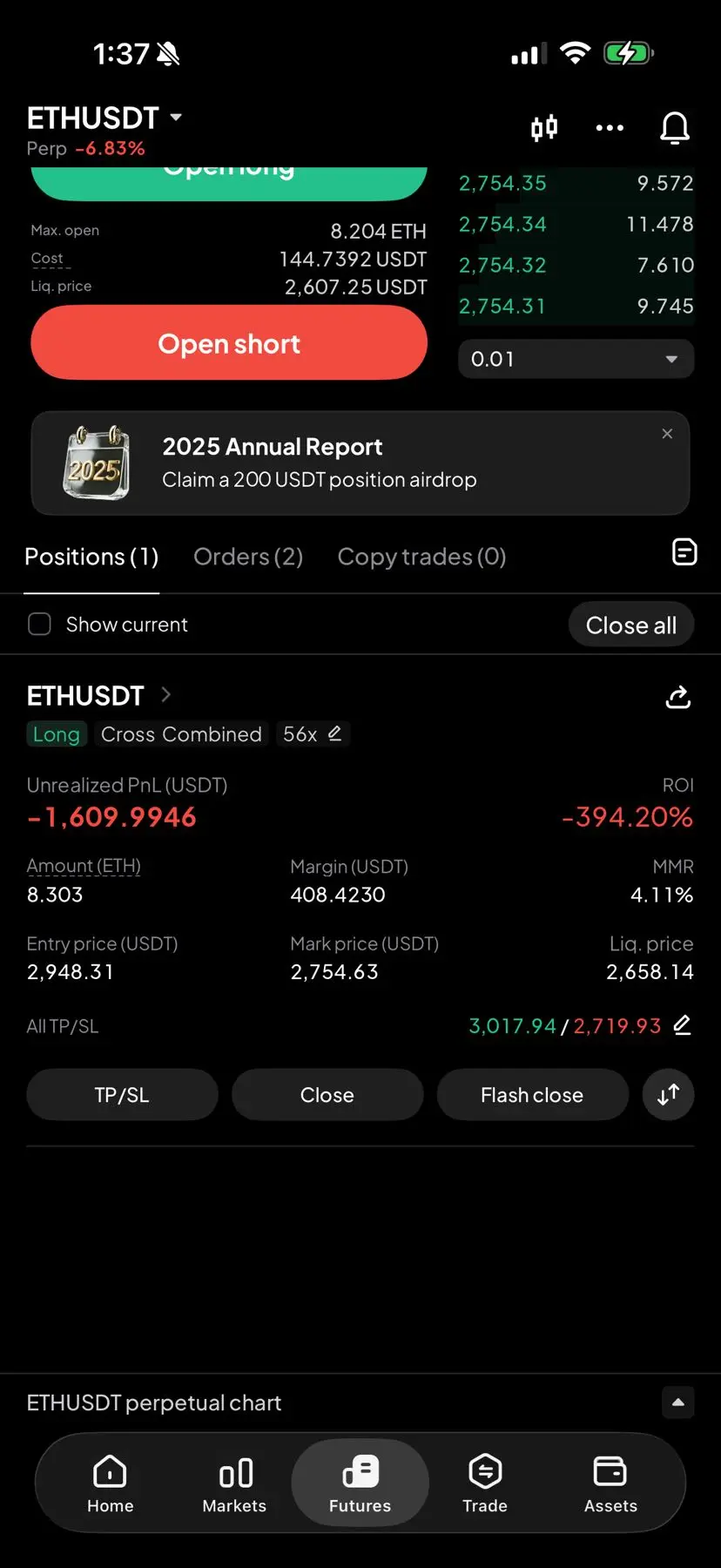
Task: Open the candlestick chart icon
Action: 544,128
